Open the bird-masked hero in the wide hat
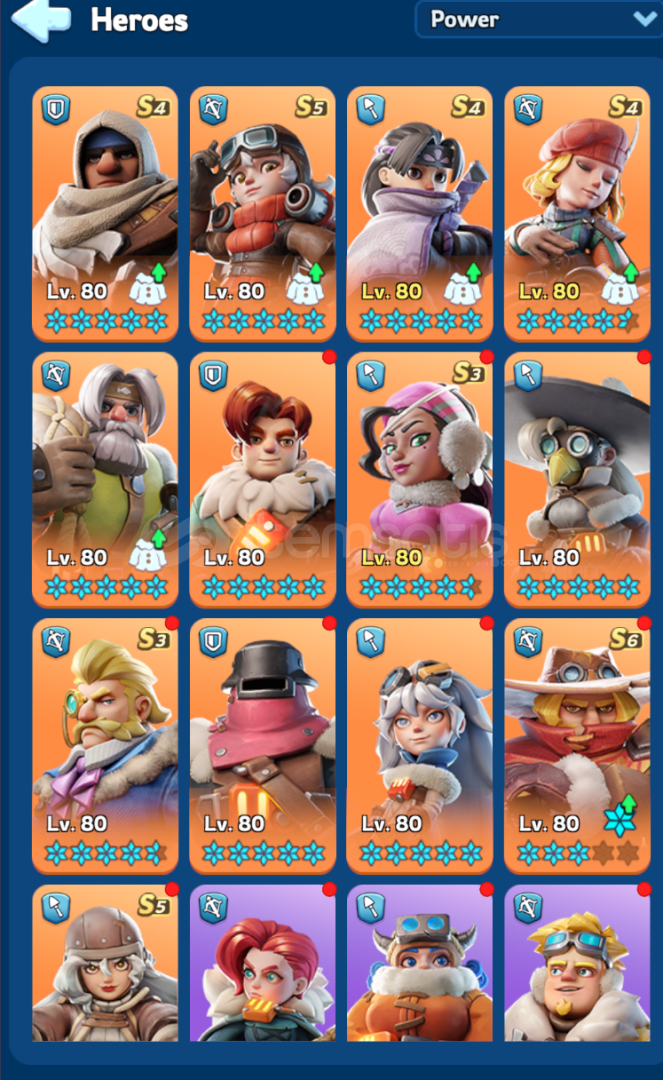The height and width of the screenshot is (1080, 663). tap(577, 479)
